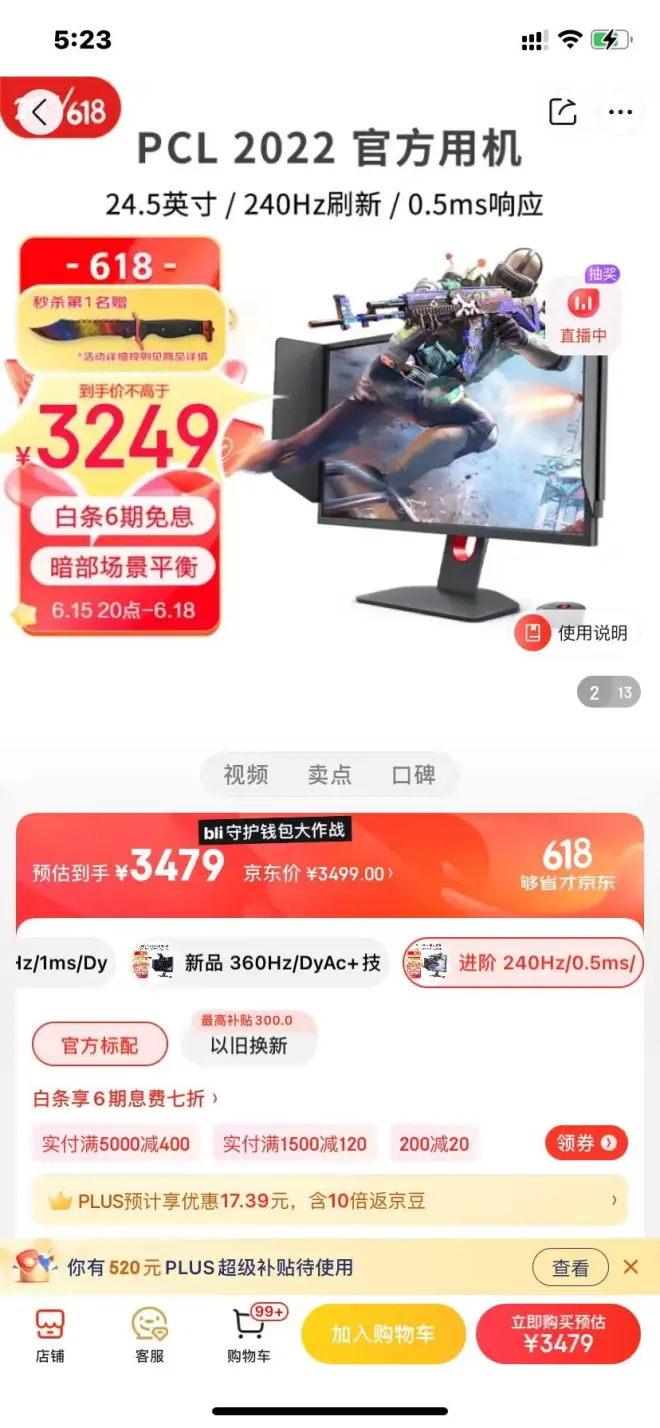660x1428 pixels.
Task: Add the monitor via 加入购物车
Action: pyautogui.click(x=383, y=1334)
